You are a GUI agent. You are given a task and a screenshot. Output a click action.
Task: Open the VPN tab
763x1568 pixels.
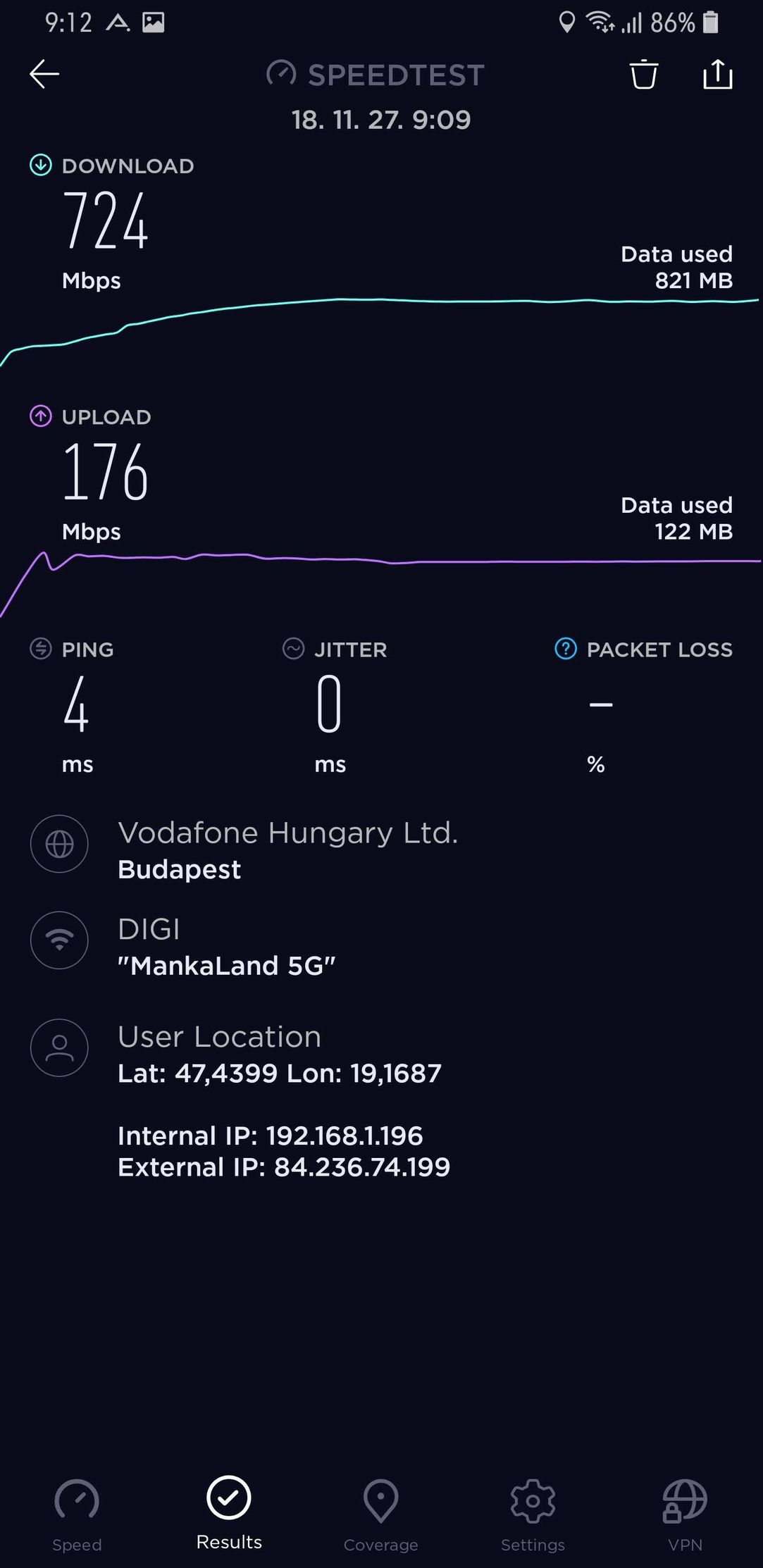pos(685,1514)
